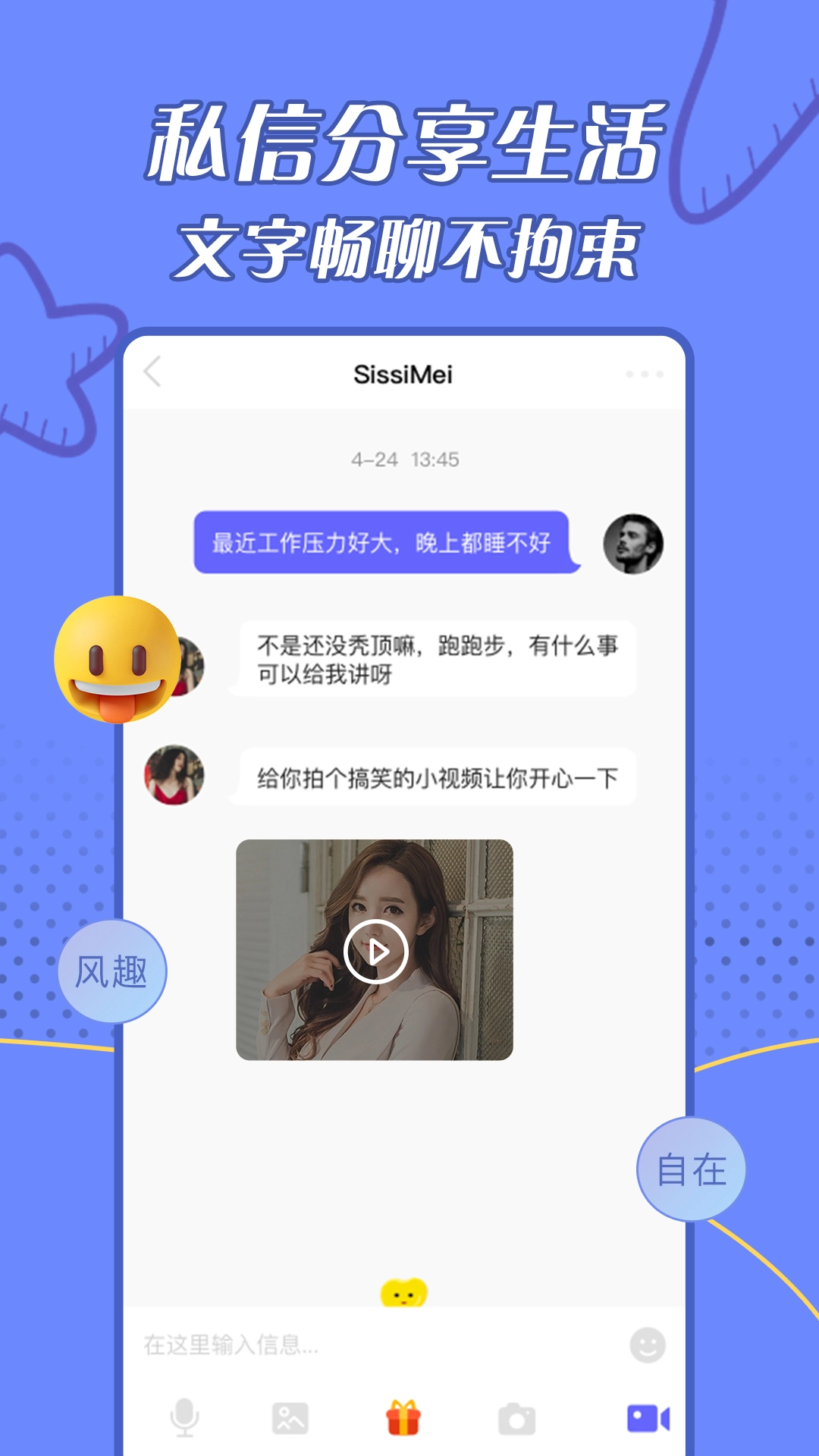Select the microphone voice message icon
Image resolution: width=819 pixels, height=1456 pixels.
(184, 1417)
